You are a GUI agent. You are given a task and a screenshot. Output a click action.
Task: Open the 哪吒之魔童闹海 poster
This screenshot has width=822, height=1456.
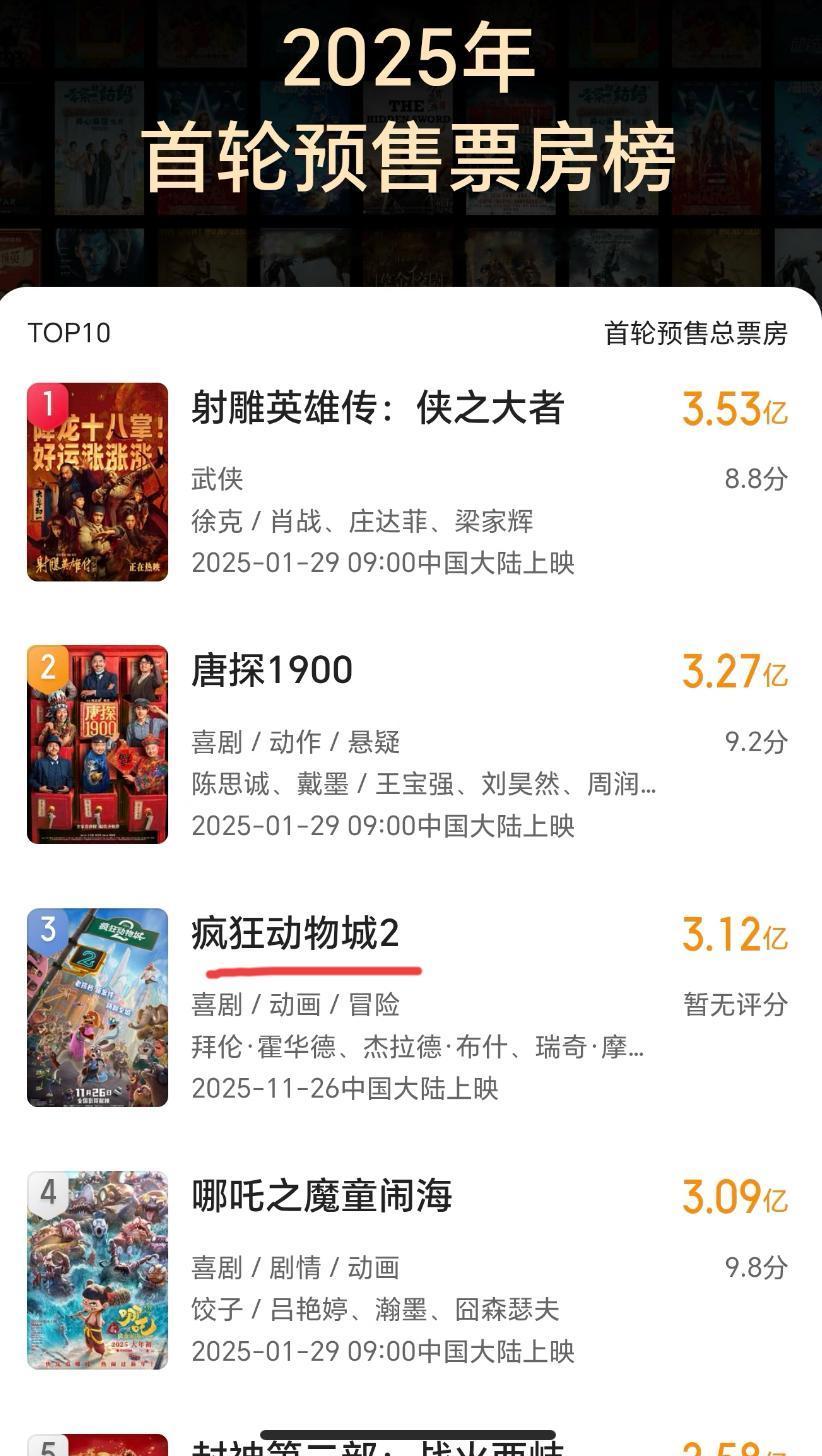point(96,1270)
